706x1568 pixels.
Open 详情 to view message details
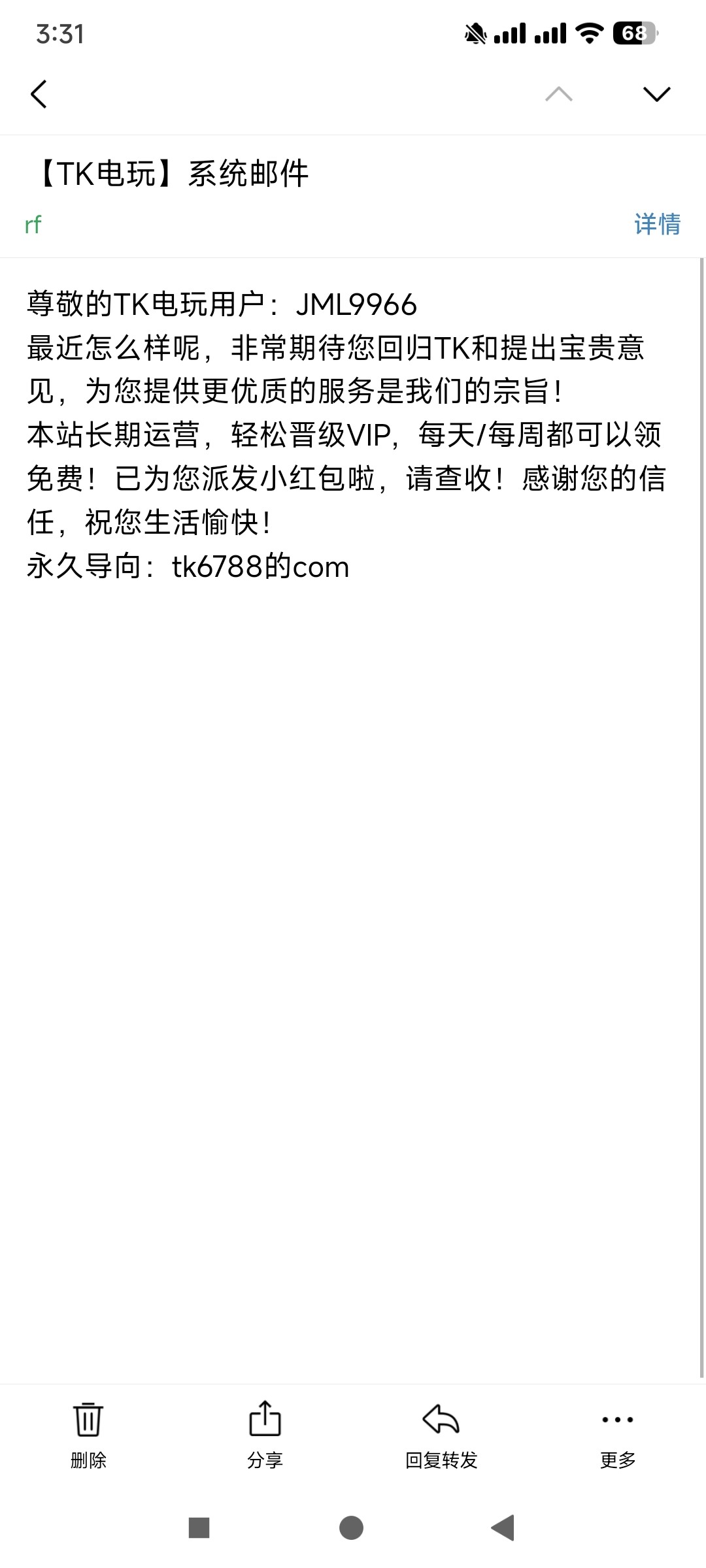(658, 224)
